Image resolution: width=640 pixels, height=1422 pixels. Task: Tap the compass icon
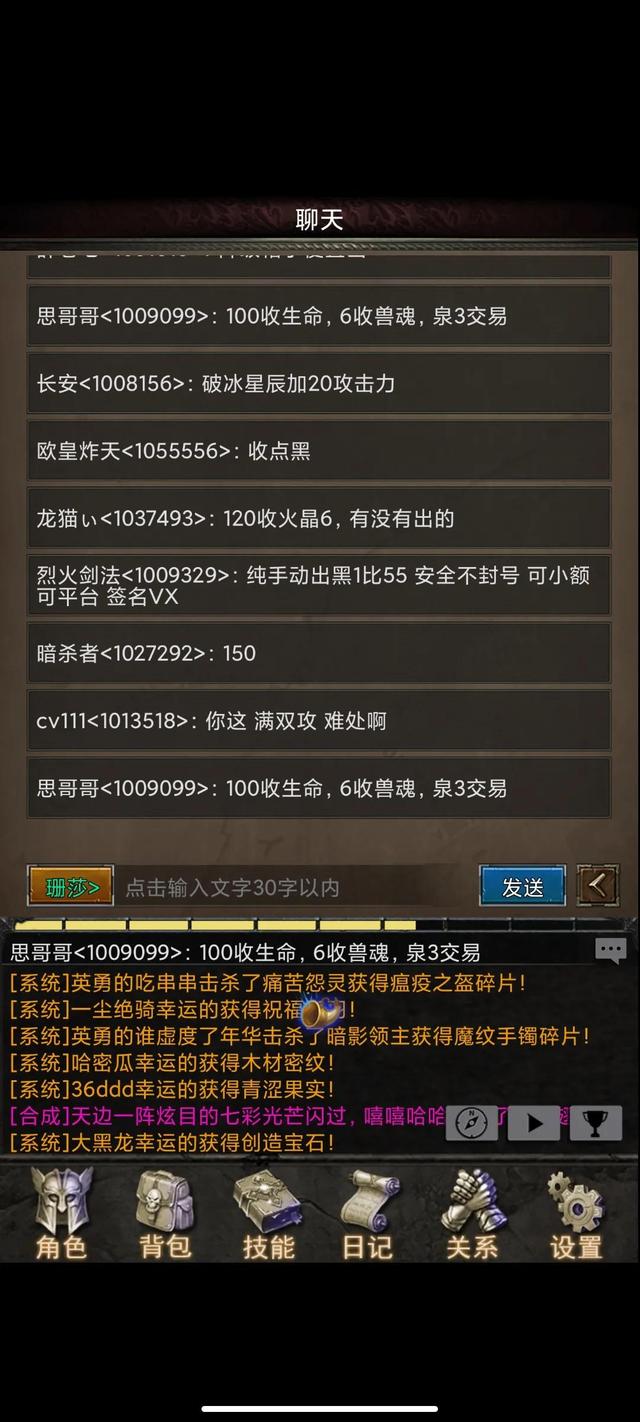pyautogui.click(x=471, y=1124)
